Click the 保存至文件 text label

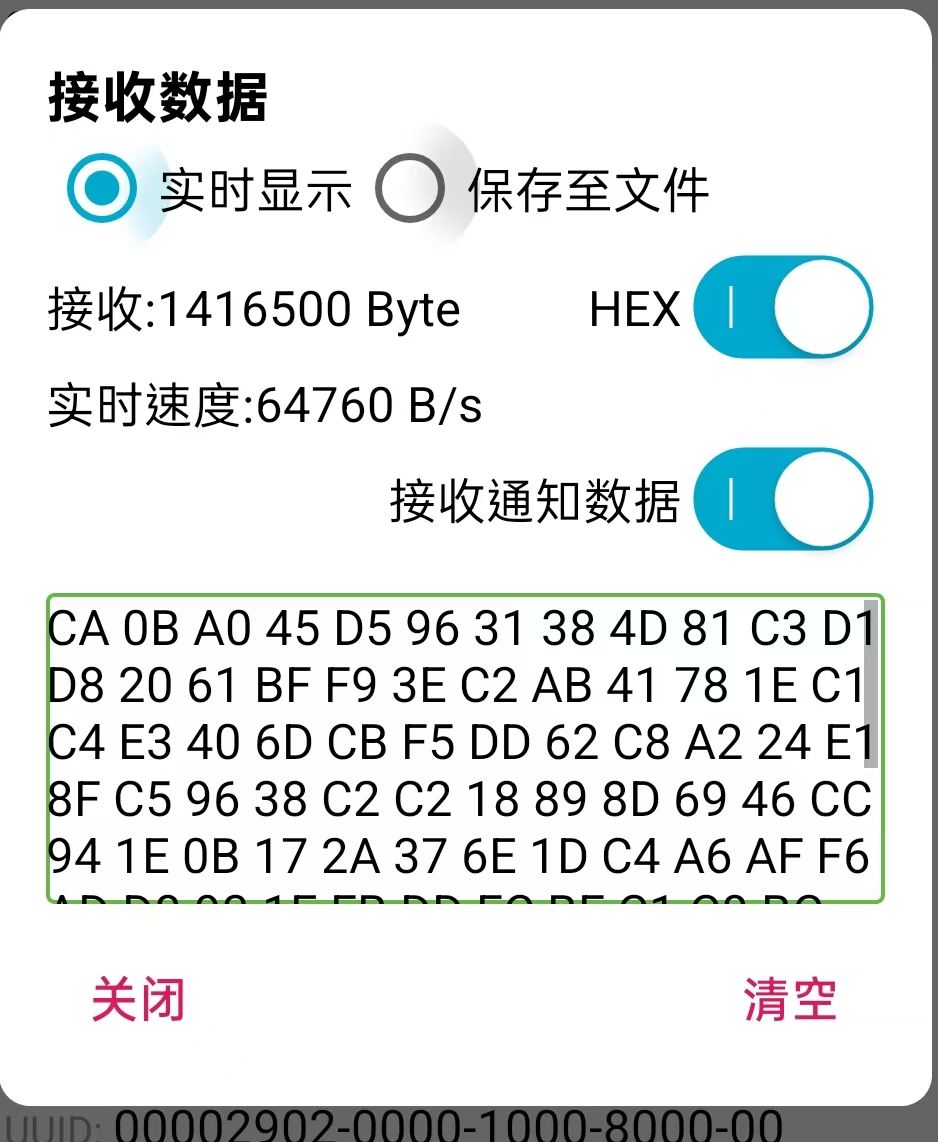590,192
